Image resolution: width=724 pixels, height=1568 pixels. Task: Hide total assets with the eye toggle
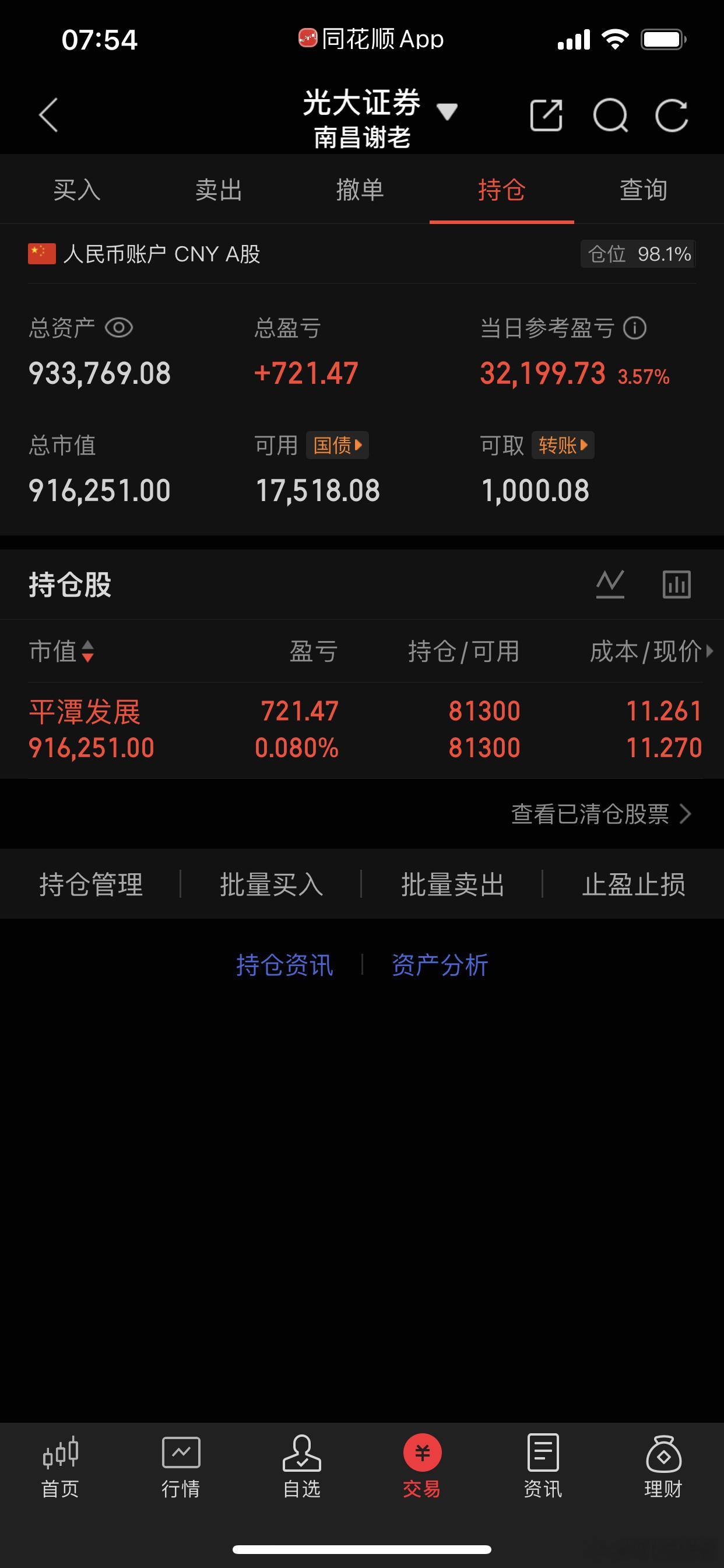[x=120, y=327]
